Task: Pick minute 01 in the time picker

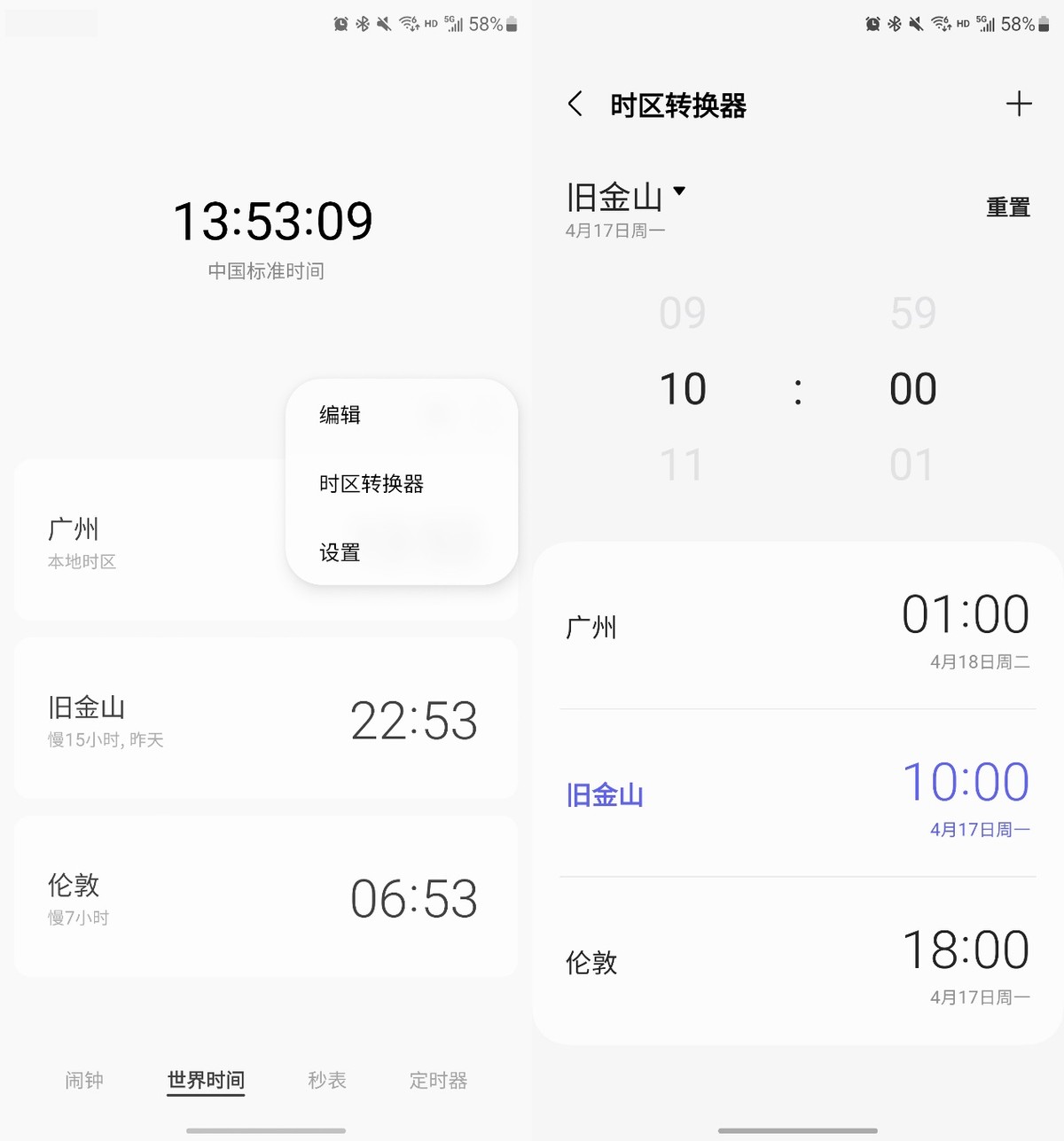Action: (912, 465)
